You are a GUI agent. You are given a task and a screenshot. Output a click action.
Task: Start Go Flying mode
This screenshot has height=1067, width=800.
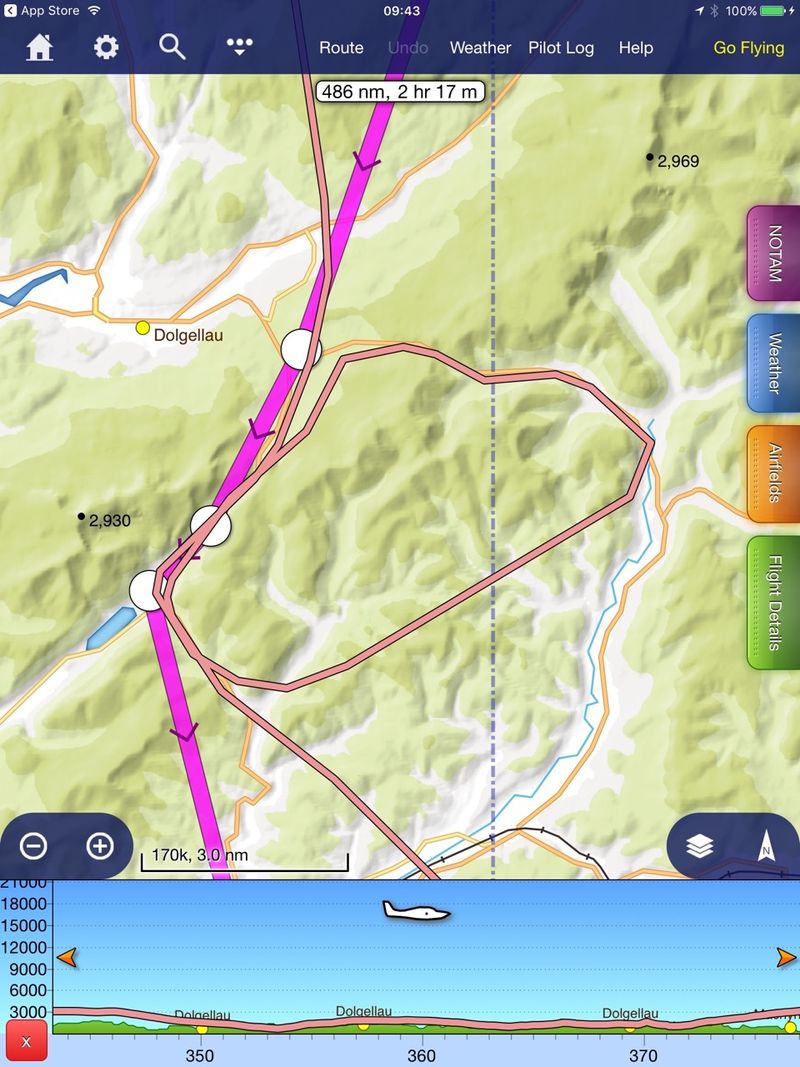[749, 48]
